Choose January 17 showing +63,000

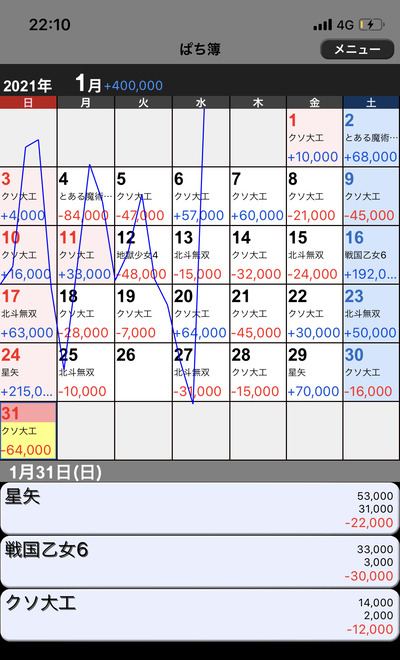coord(28,314)
